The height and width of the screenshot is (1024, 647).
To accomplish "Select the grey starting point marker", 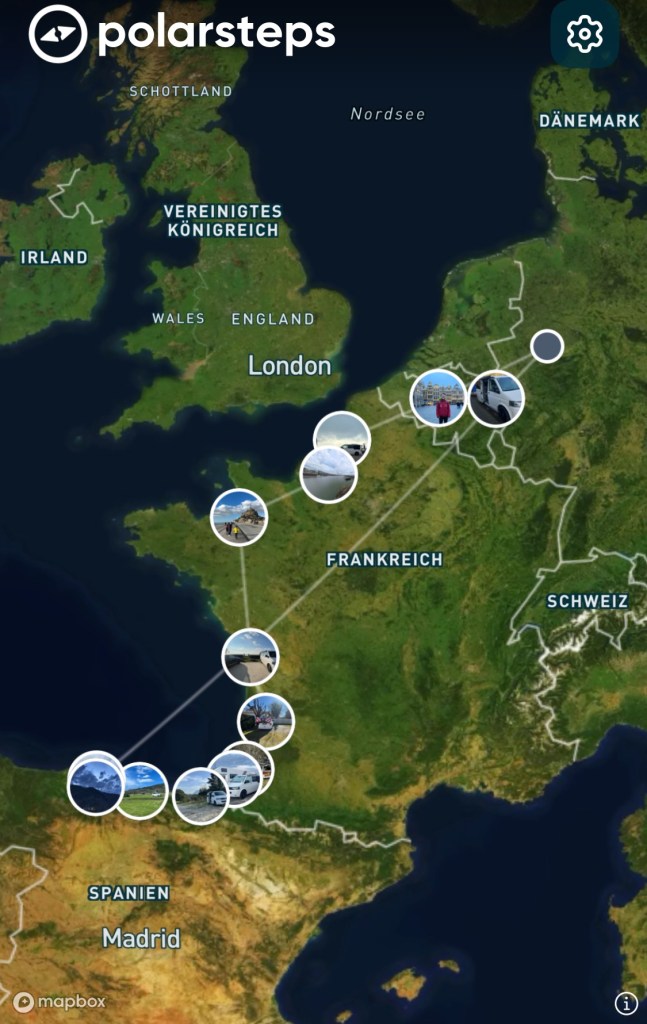I will (x=546, y=346).
